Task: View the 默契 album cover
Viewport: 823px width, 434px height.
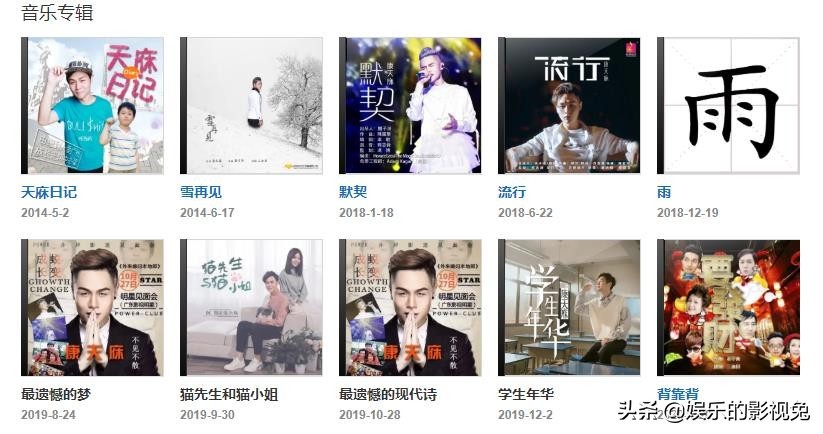Action: [410, 106]
